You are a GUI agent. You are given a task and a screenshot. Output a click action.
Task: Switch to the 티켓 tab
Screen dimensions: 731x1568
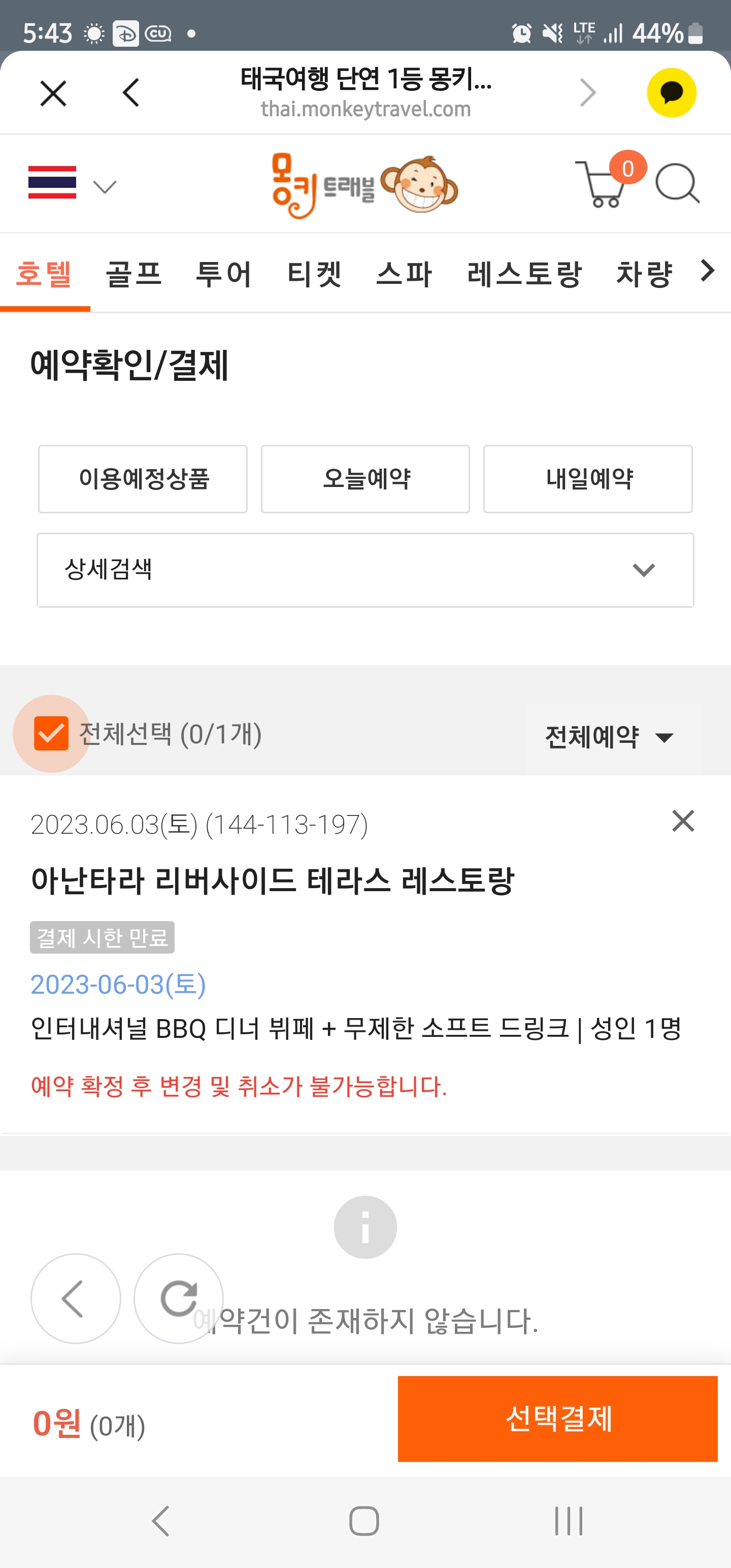point(314,273)
